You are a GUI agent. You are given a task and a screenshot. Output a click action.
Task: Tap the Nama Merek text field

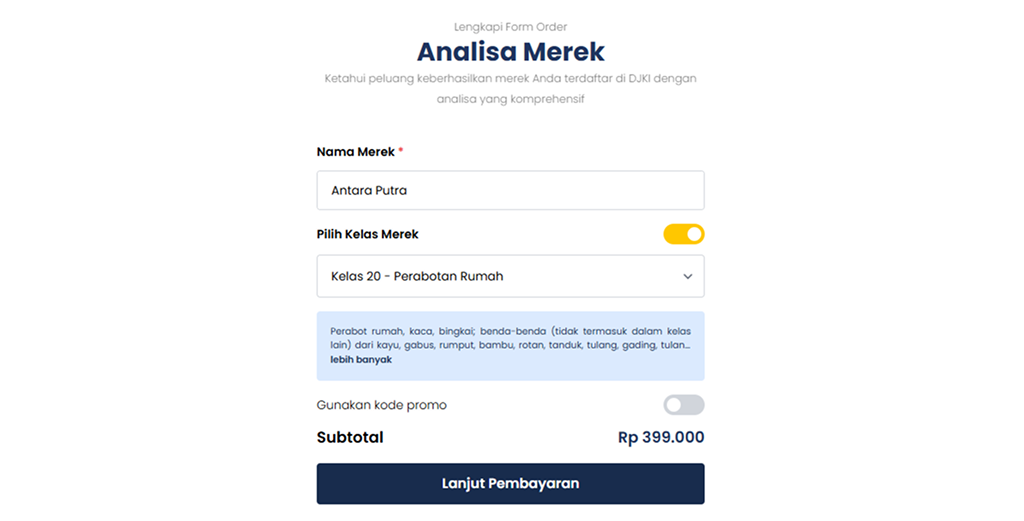click(x=510, y=190)
